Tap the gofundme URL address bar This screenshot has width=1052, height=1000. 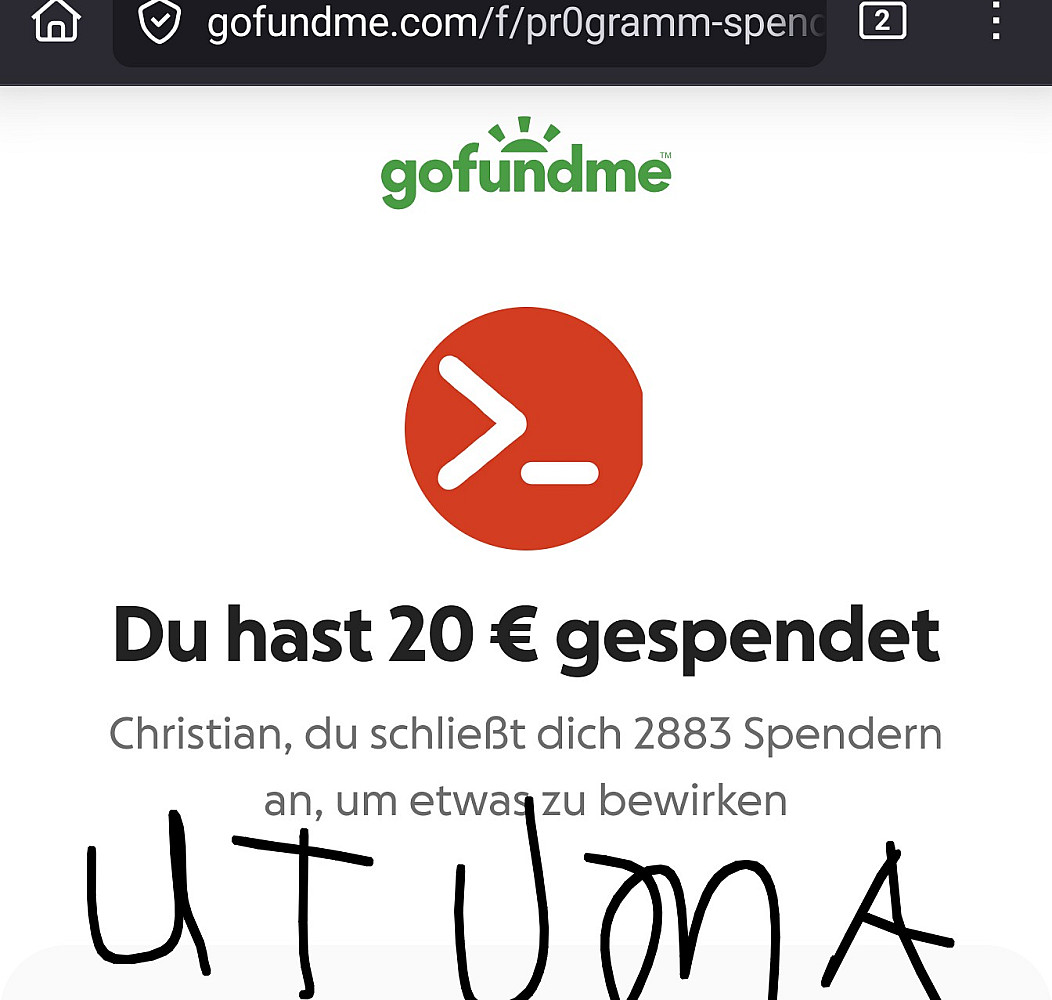[x=500, y=25]
